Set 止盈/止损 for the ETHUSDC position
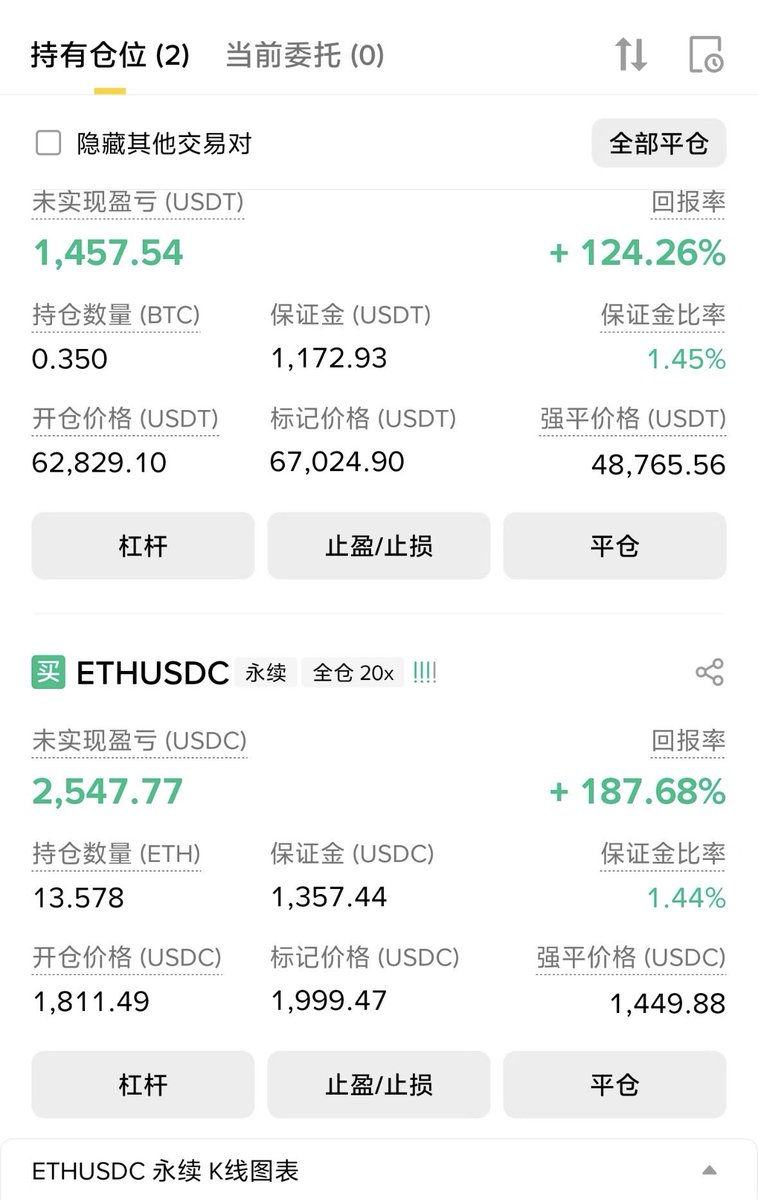 (379, 1084)
